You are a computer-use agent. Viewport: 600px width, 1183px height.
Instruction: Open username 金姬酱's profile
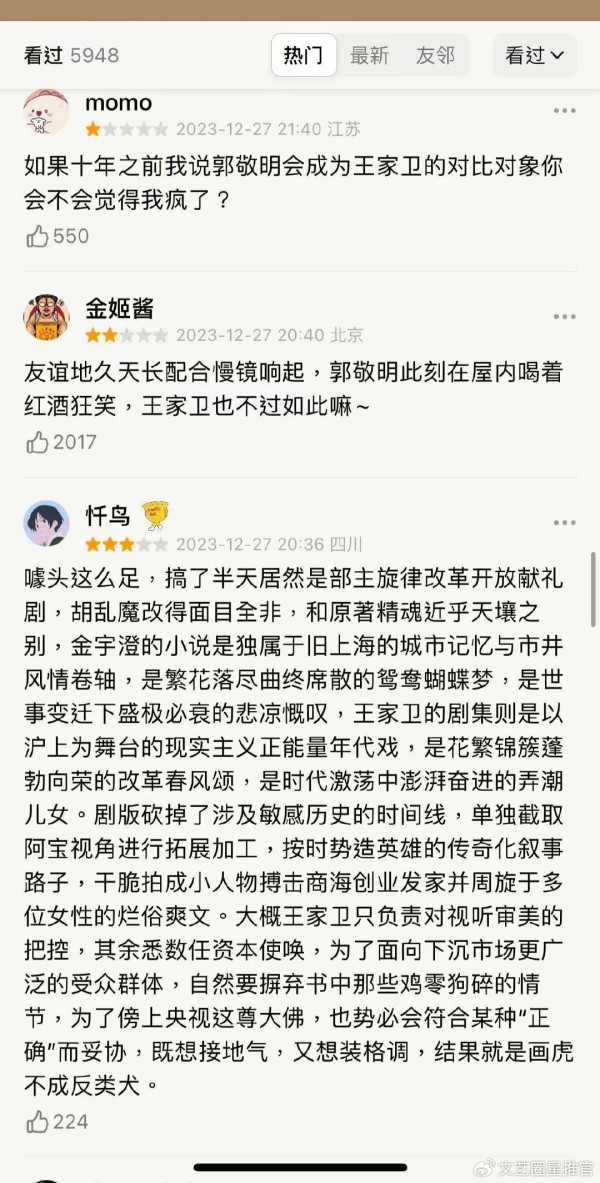tap(119, 308)
